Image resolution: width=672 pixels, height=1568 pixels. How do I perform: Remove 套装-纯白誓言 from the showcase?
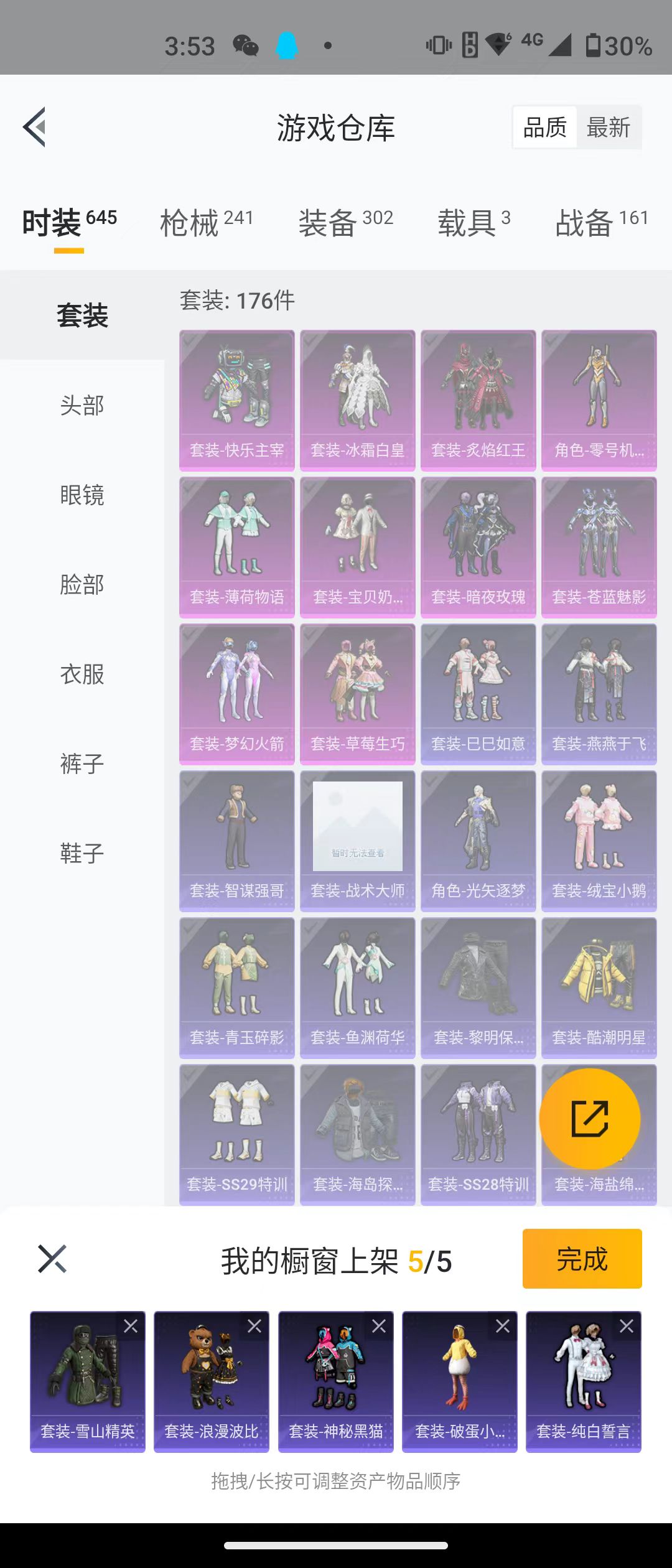click(627, 1326)
